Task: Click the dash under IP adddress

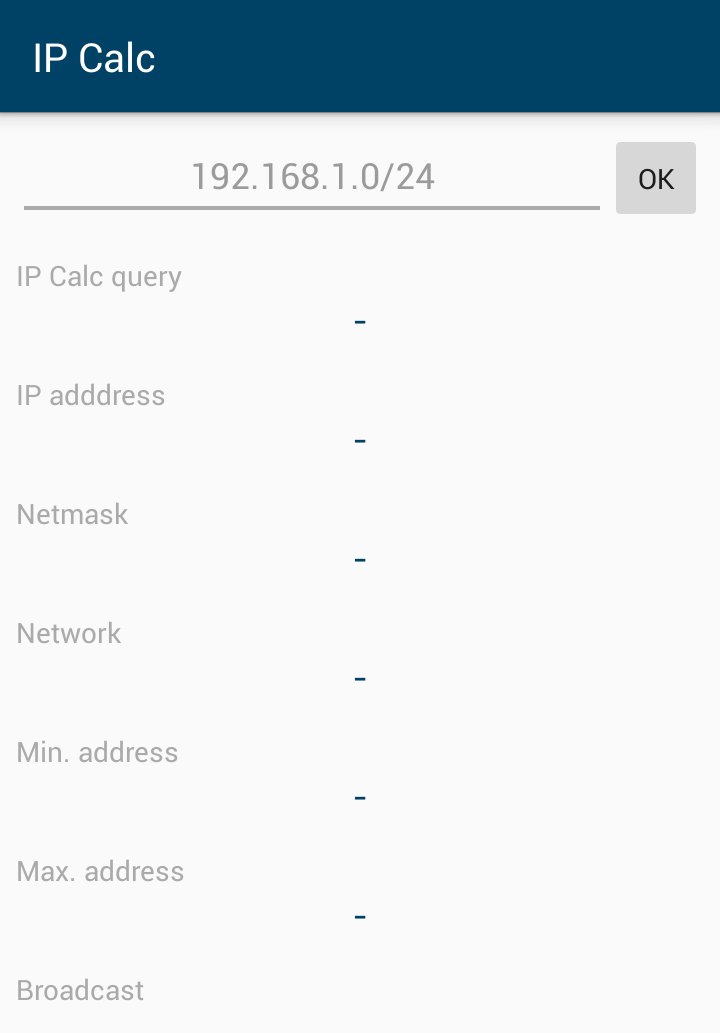Action: (359, 441)
